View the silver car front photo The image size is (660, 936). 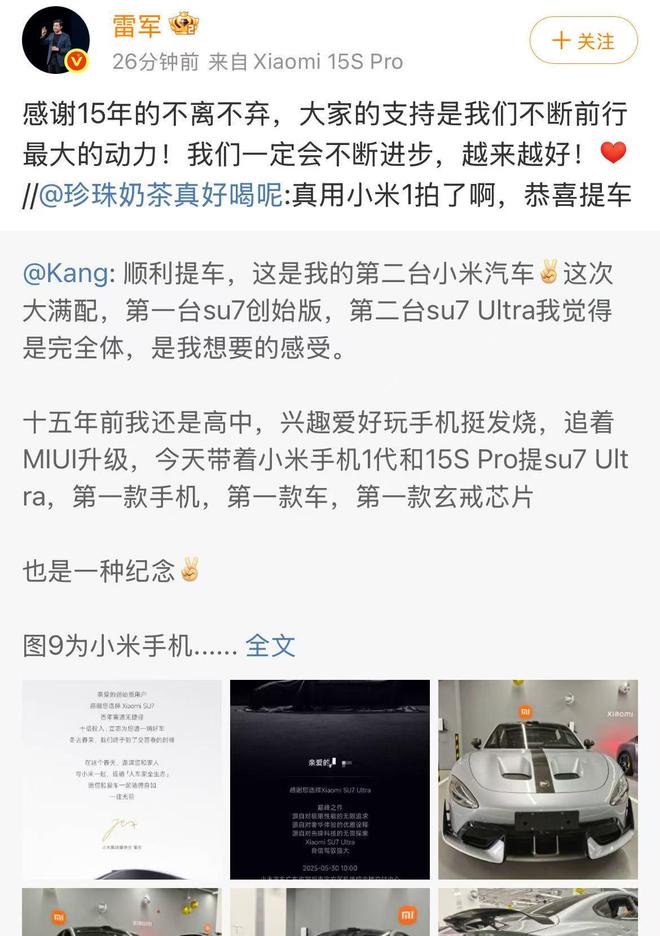(x=537, y=779)
